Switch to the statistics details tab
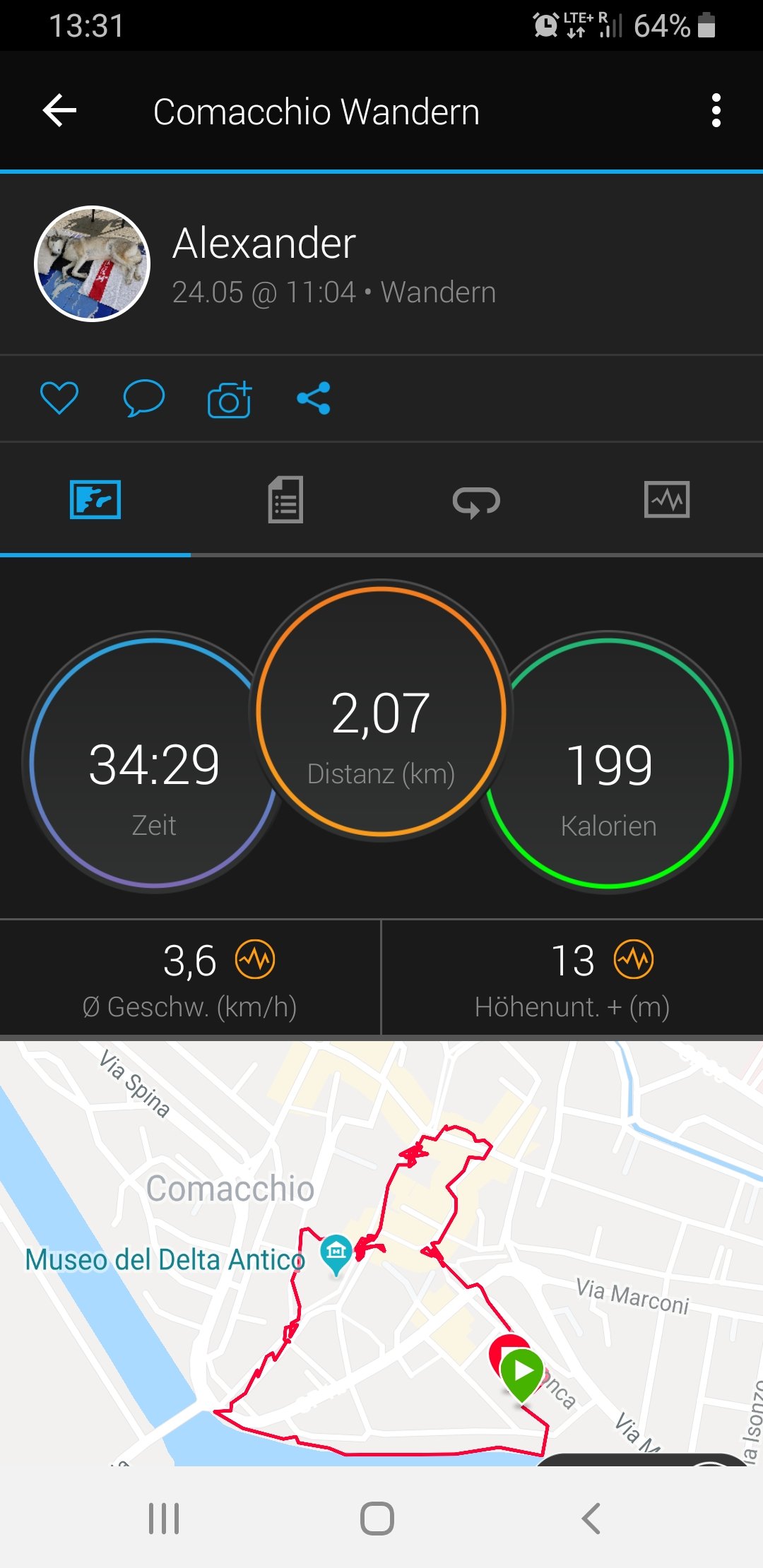 285,500
